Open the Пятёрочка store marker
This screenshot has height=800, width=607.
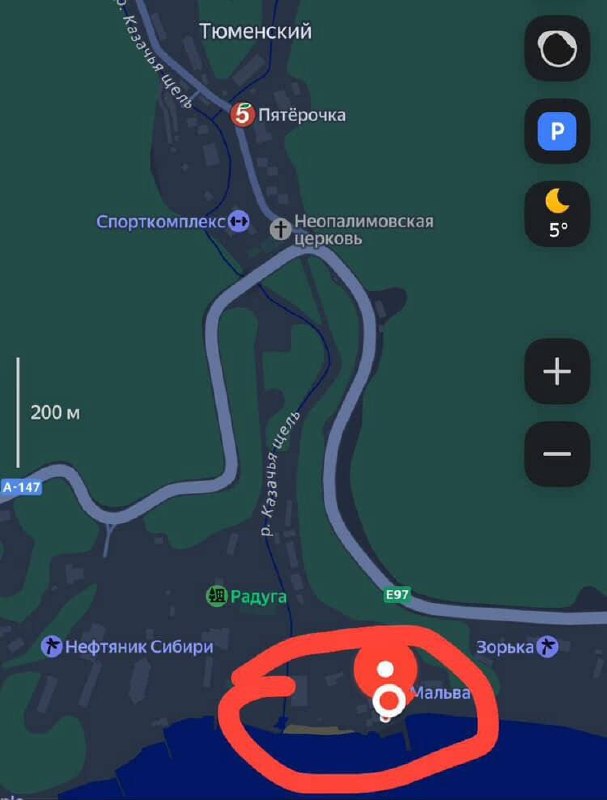point(243,115)
